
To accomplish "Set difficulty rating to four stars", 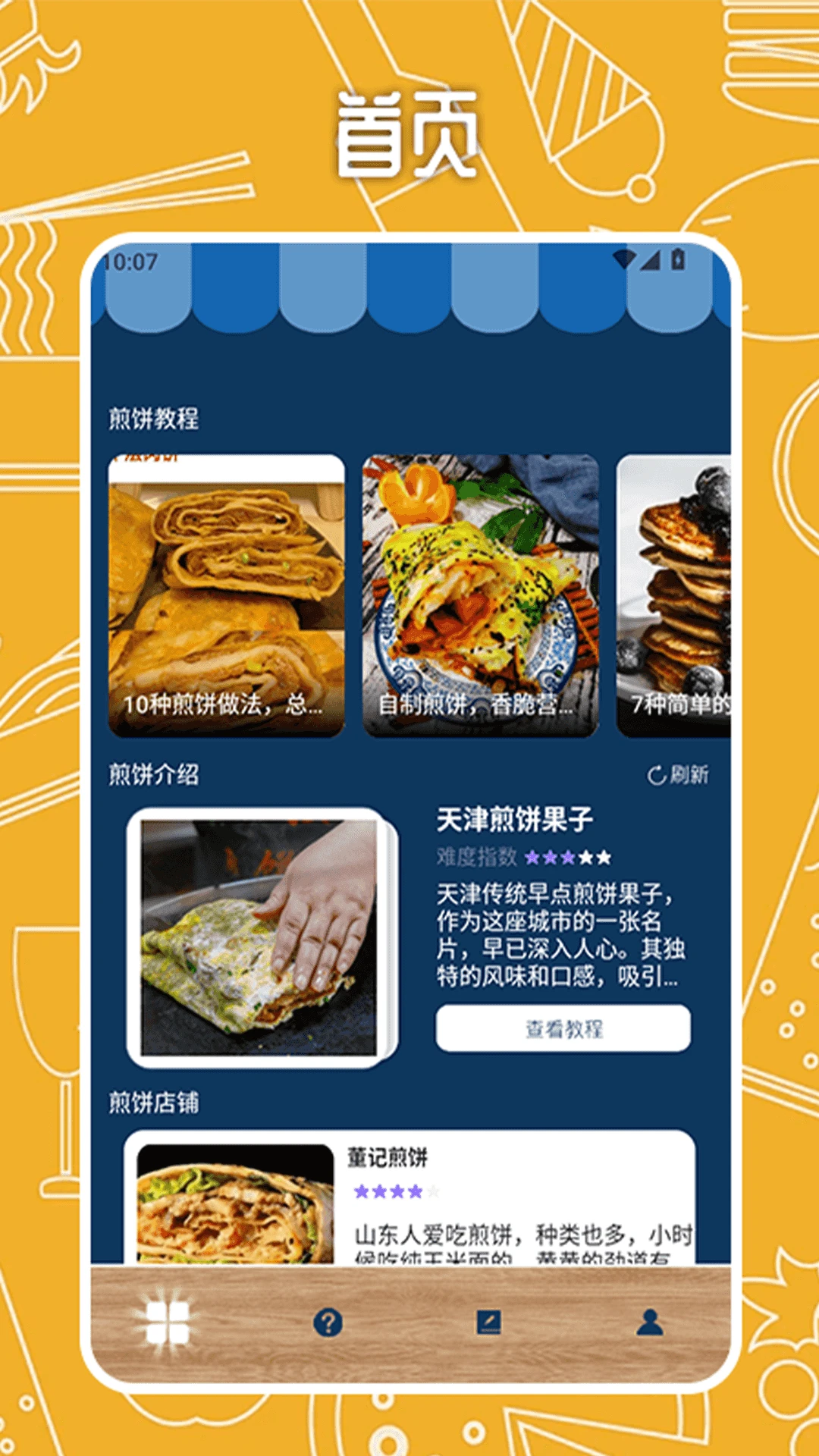I will tap(587, 858).
